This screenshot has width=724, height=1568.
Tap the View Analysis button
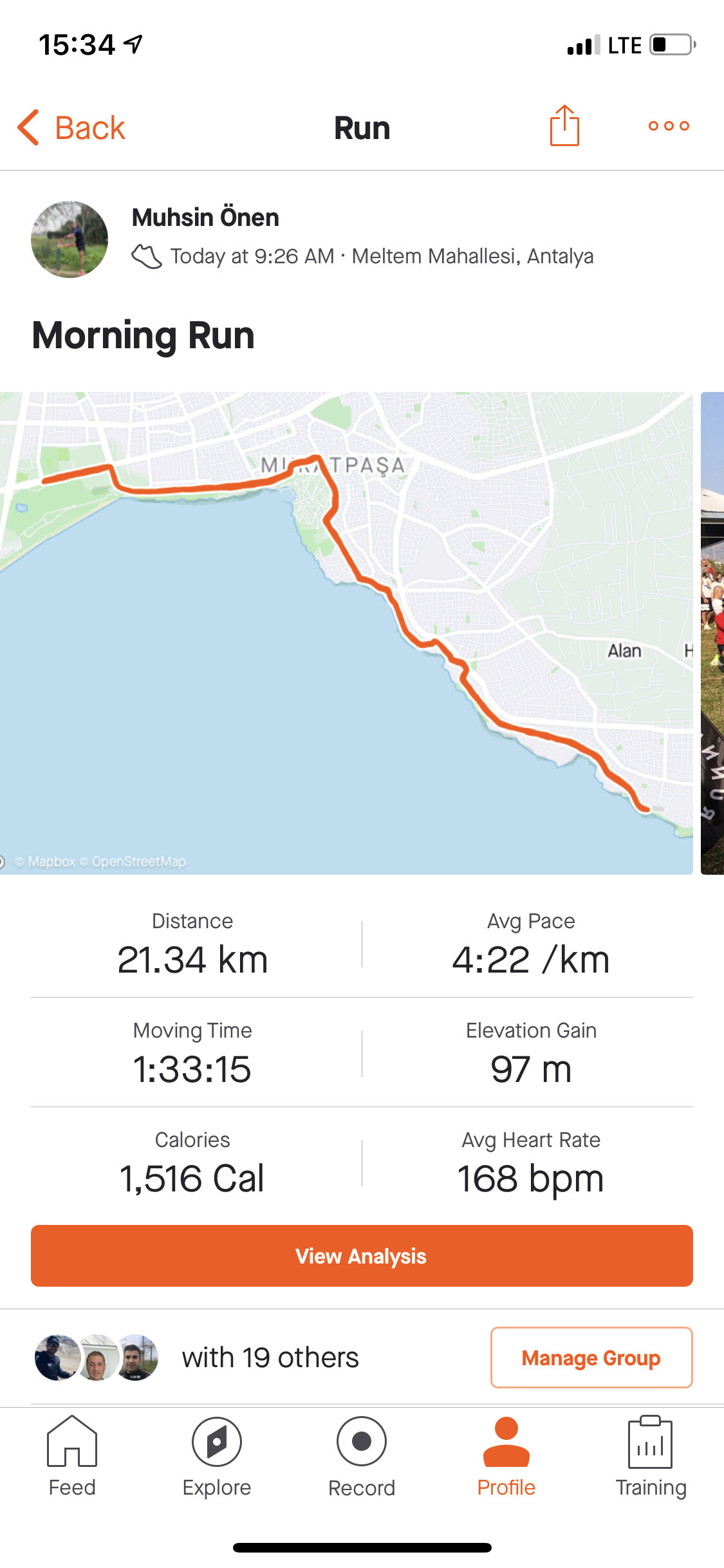[362, 1256]
